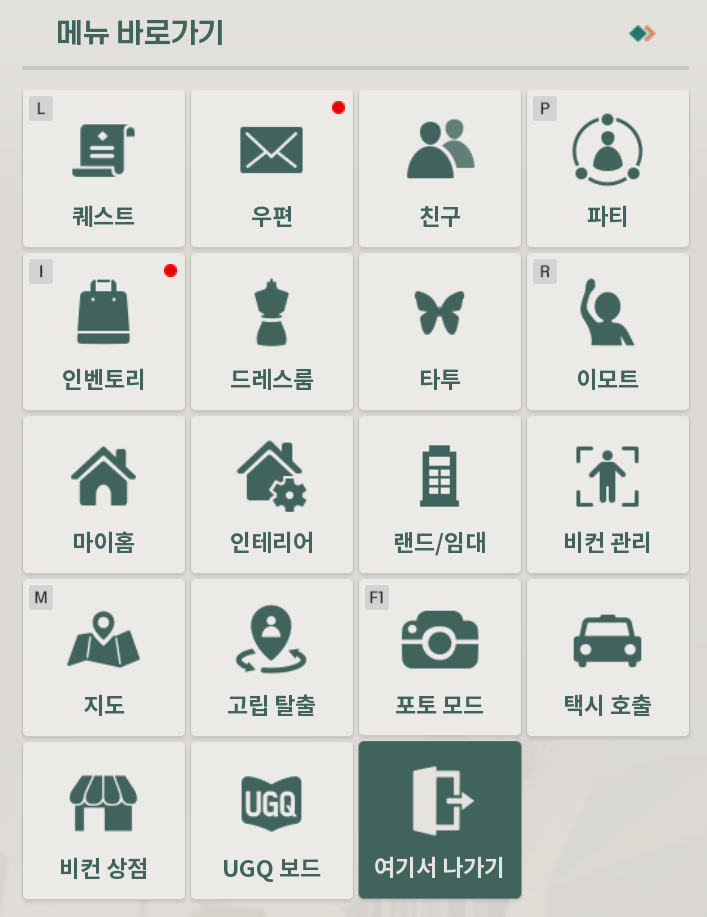Launch 포토 모드 photo mode
Viewport: 707px width, 917px height.
(440, 658)
